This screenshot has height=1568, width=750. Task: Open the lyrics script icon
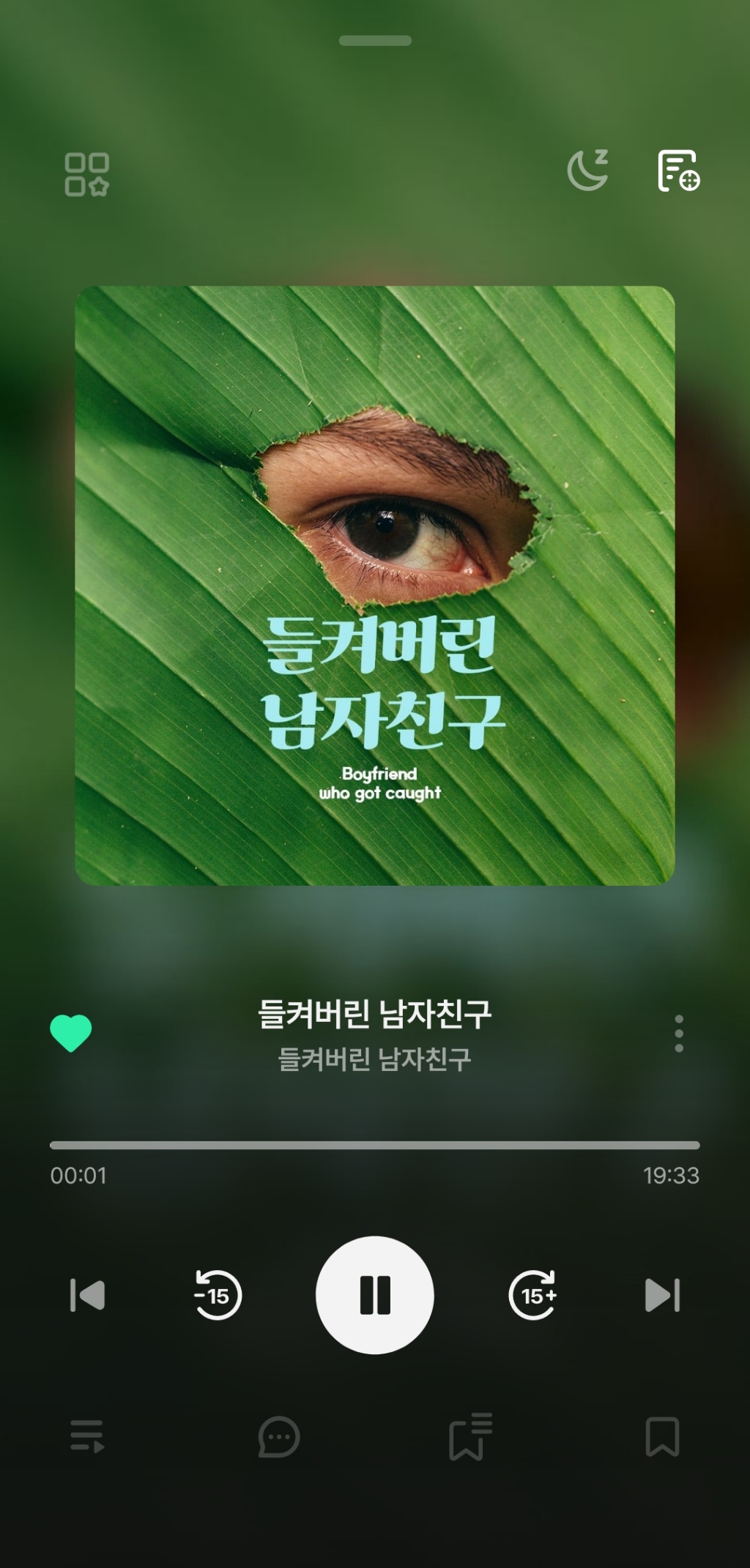point(677,171)
